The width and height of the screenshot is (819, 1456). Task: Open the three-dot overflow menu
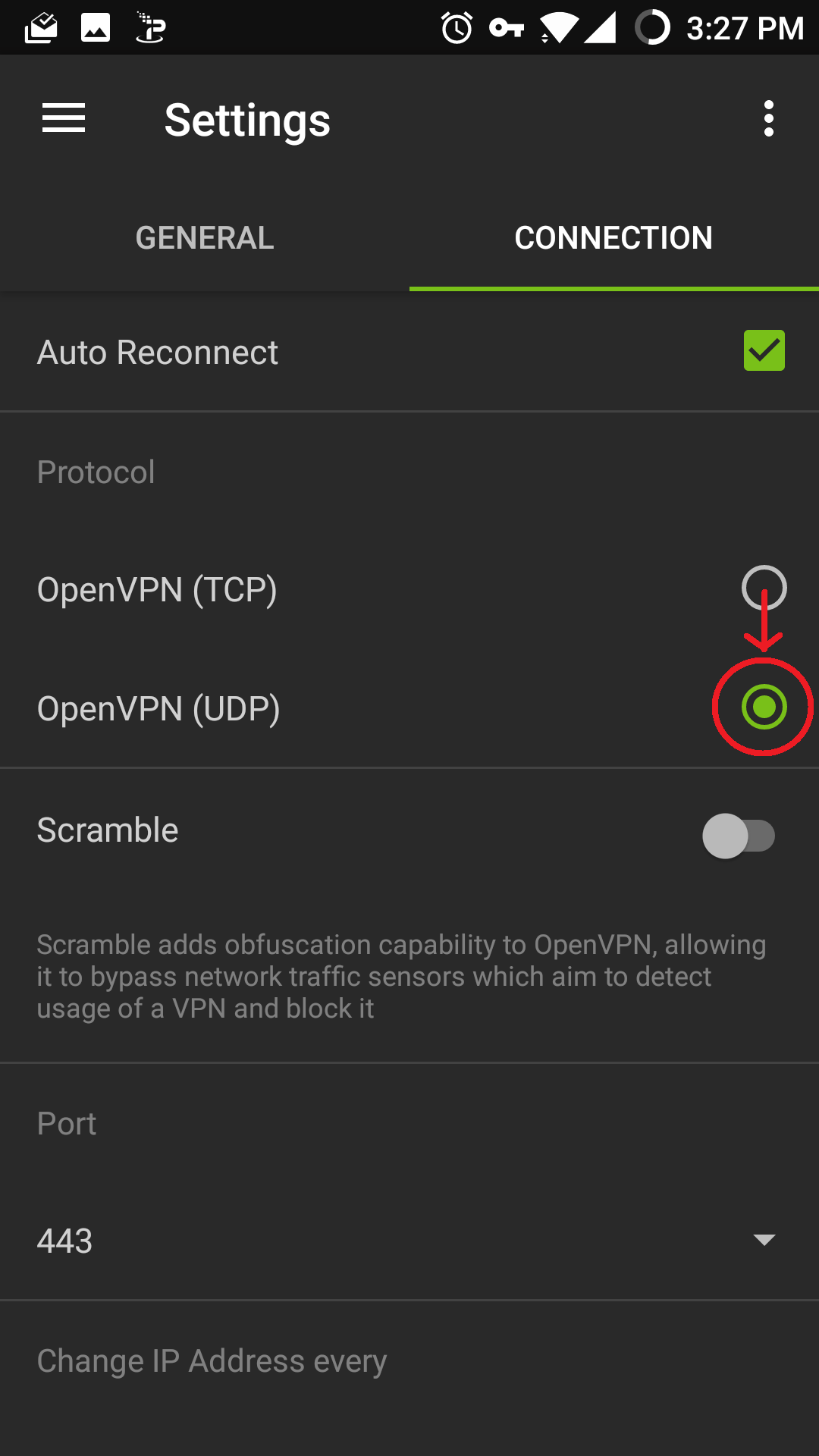[768, 119]
